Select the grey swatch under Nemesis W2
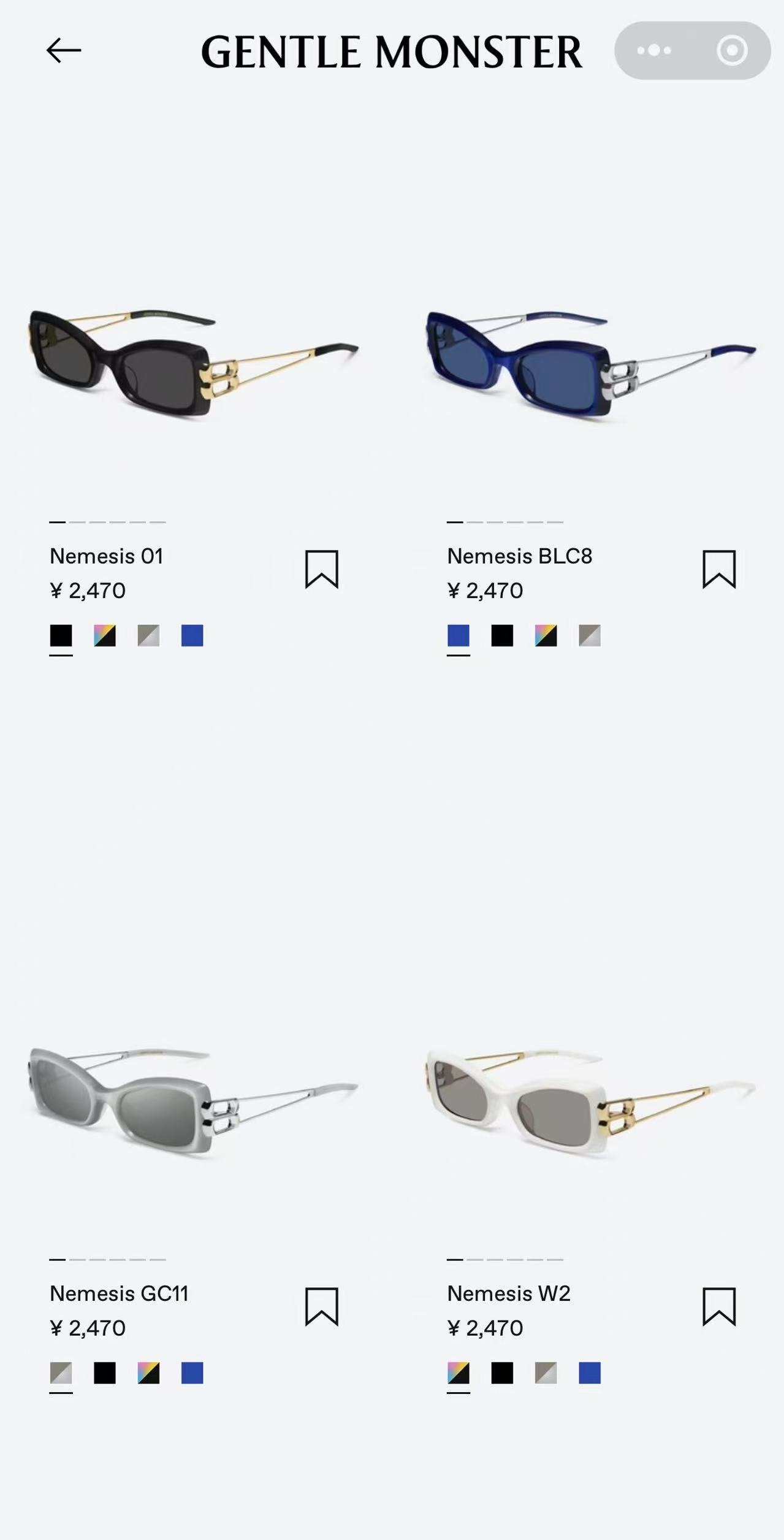The width and height of the screenshot is (784, 1540). pyautogui.click(x=546, y=1373)
